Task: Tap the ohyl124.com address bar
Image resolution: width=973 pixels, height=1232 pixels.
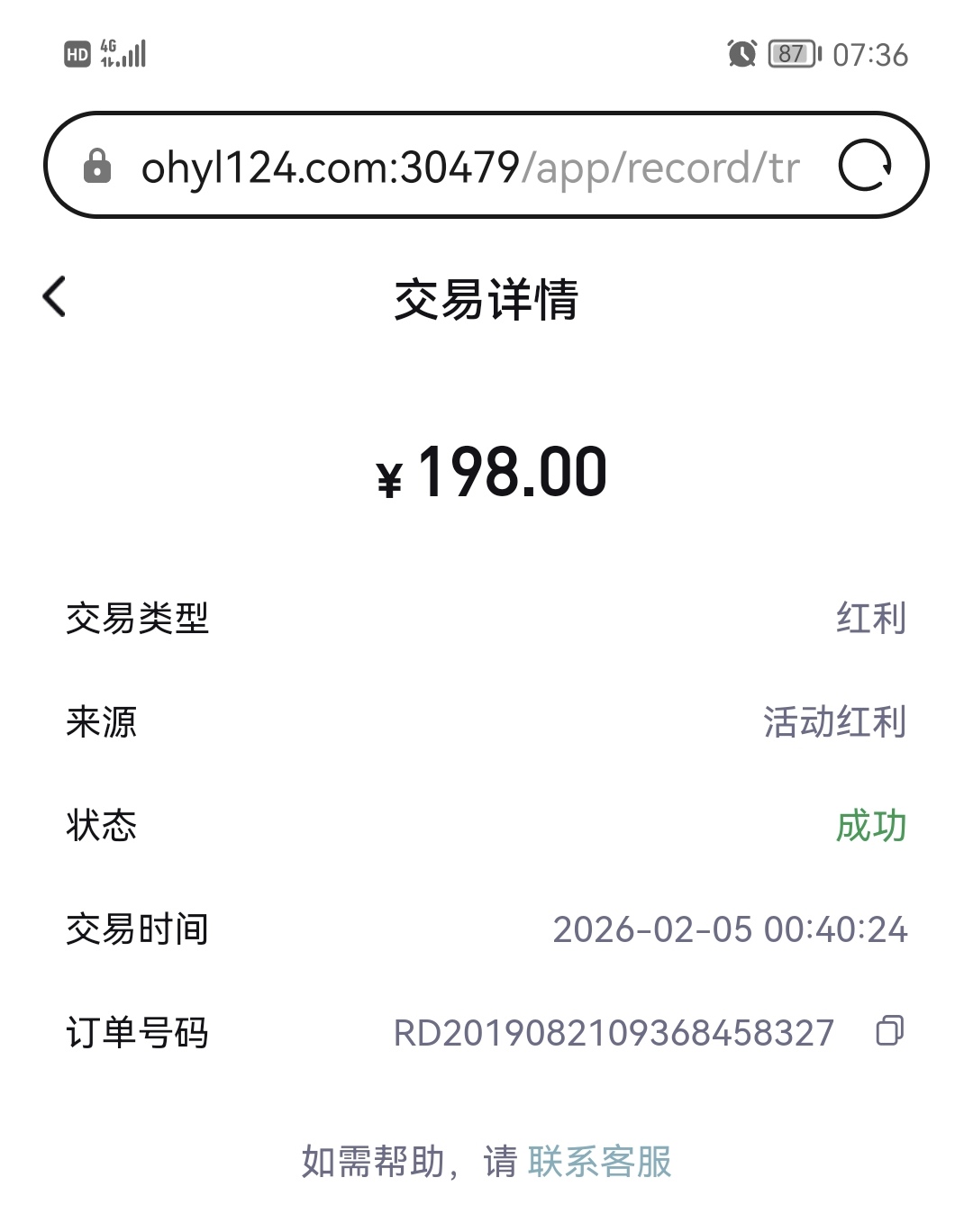Action: point(468,168)
